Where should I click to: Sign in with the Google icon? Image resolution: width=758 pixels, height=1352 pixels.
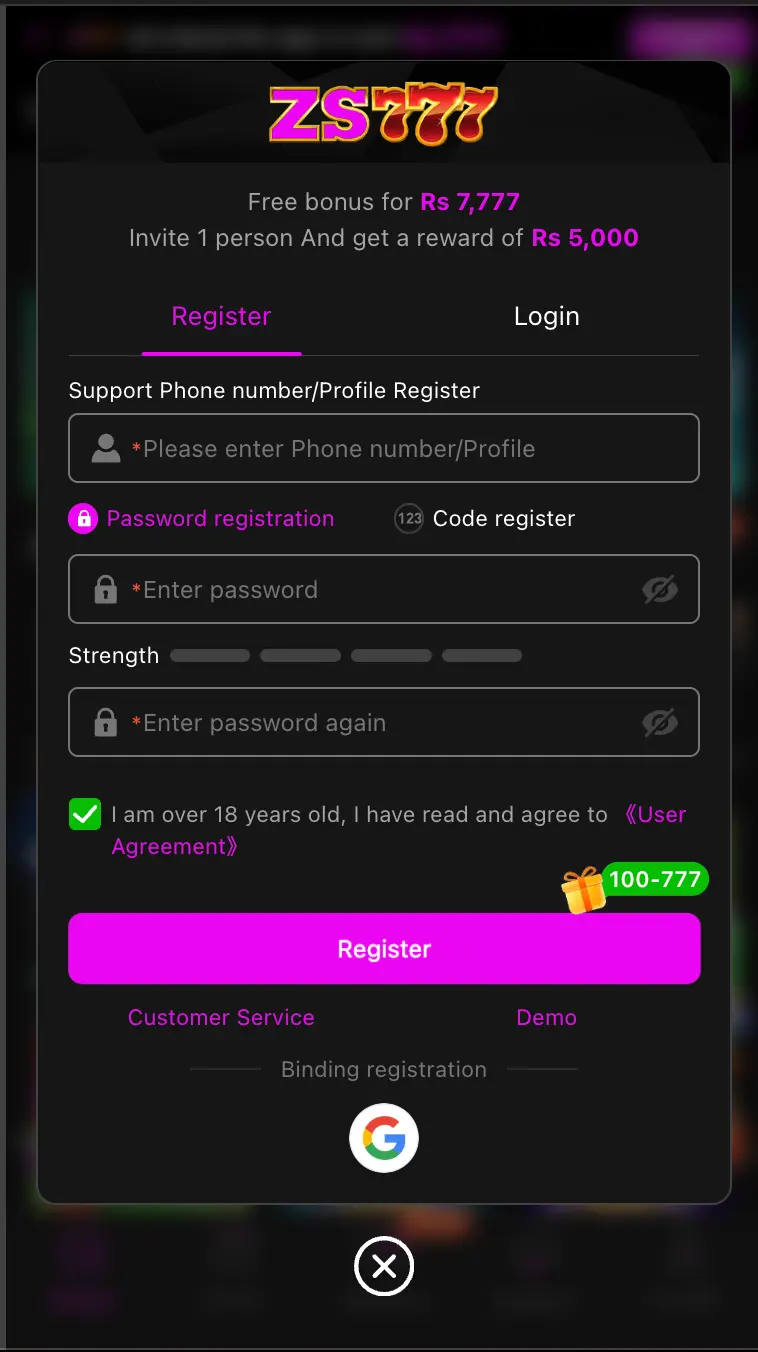384,1138
